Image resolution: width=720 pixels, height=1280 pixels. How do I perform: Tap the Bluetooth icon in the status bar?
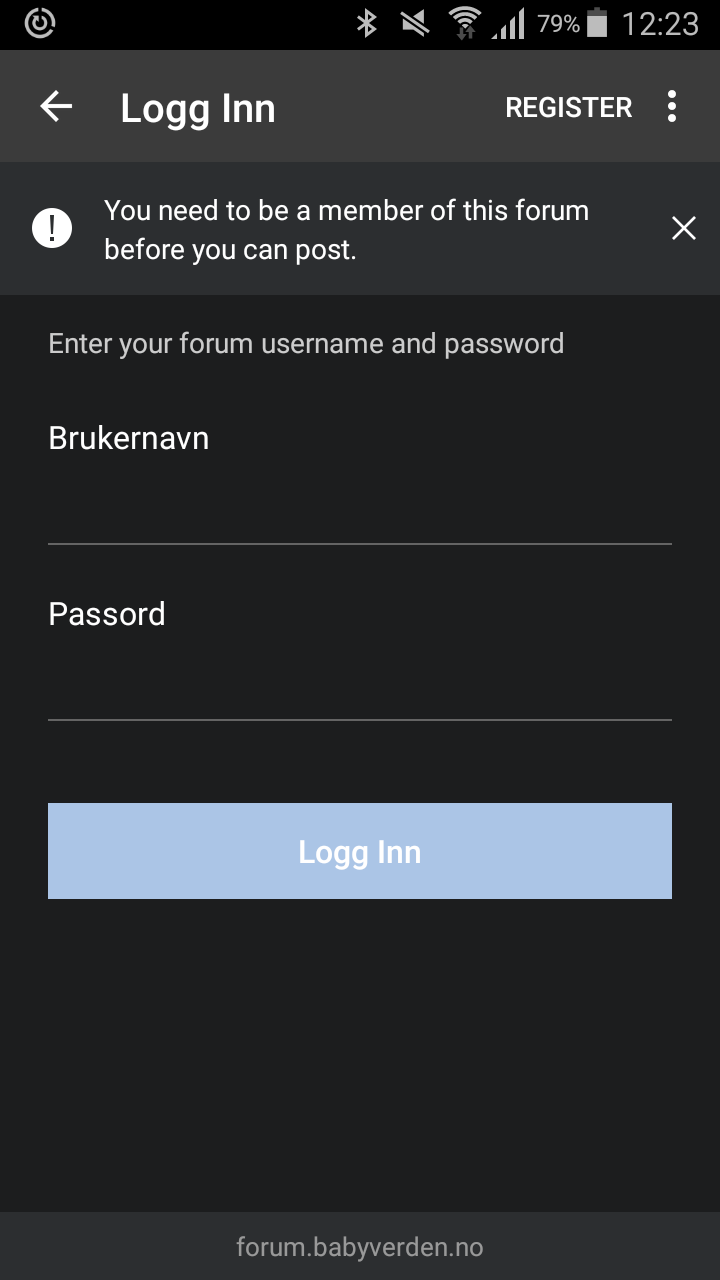tap(367, 23)
